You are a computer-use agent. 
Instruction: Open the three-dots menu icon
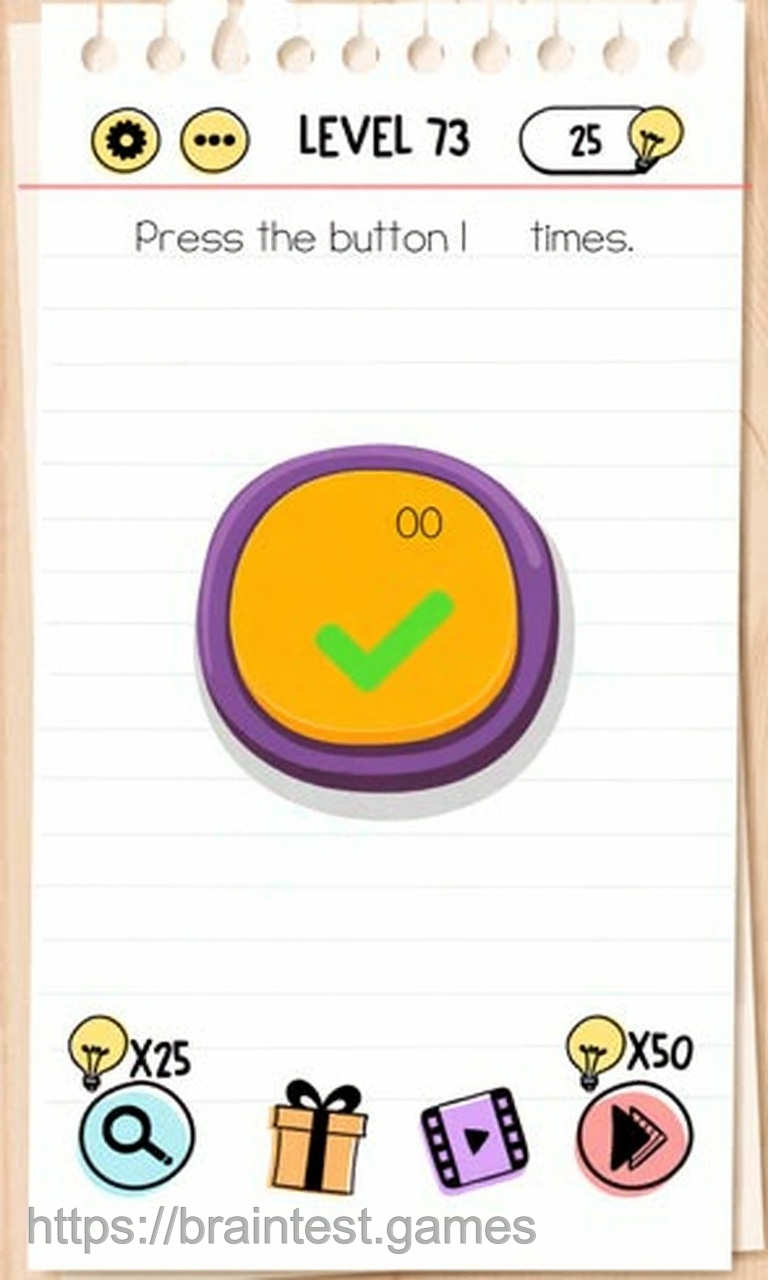[x=214, y=141]
